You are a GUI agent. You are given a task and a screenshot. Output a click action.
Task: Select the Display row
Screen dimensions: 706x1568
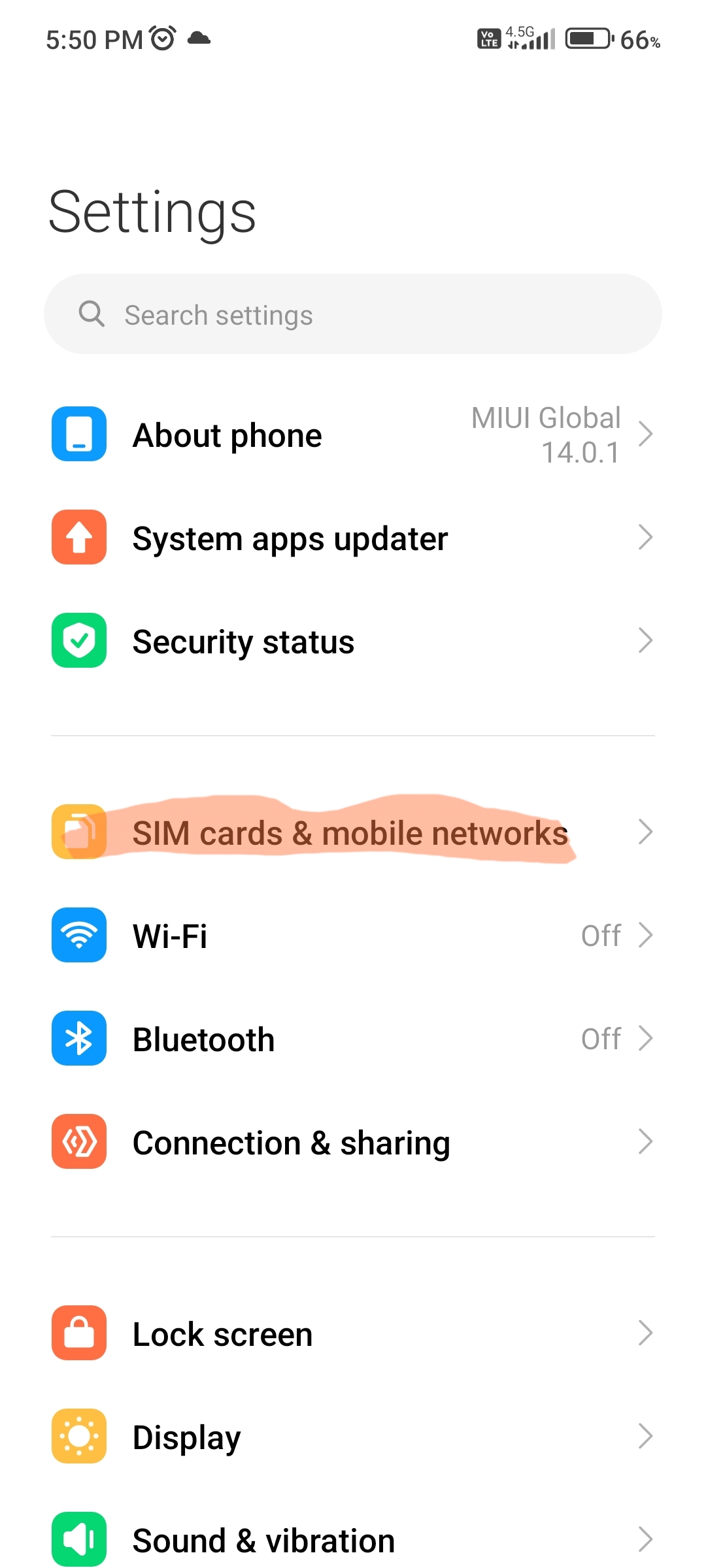coord(353,1437)
